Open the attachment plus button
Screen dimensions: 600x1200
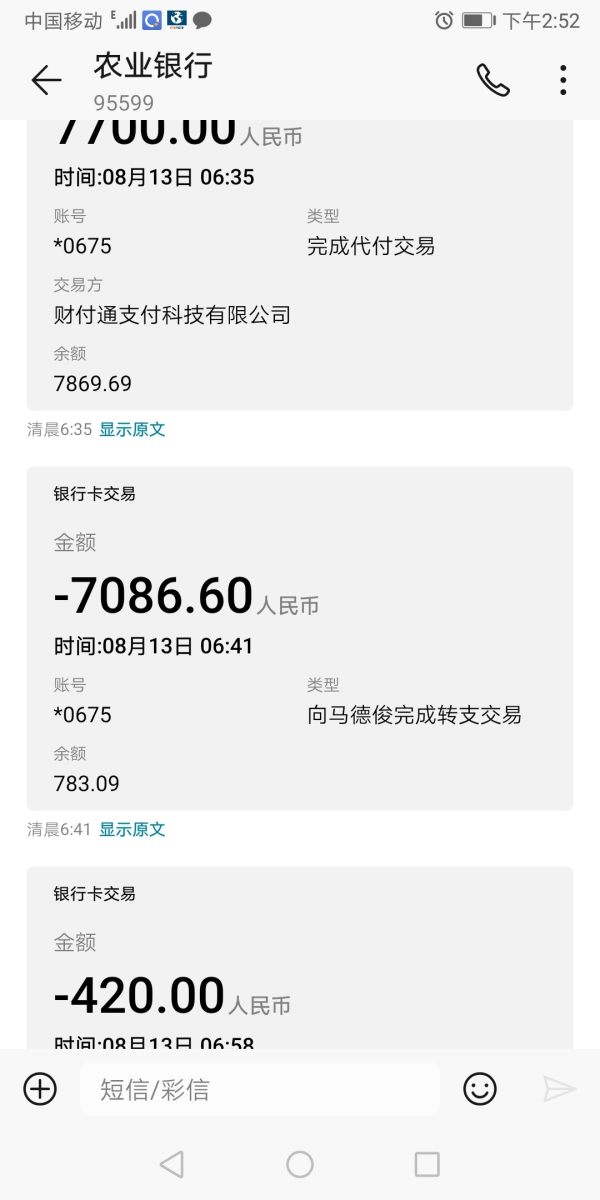[x=40, y=1088]
